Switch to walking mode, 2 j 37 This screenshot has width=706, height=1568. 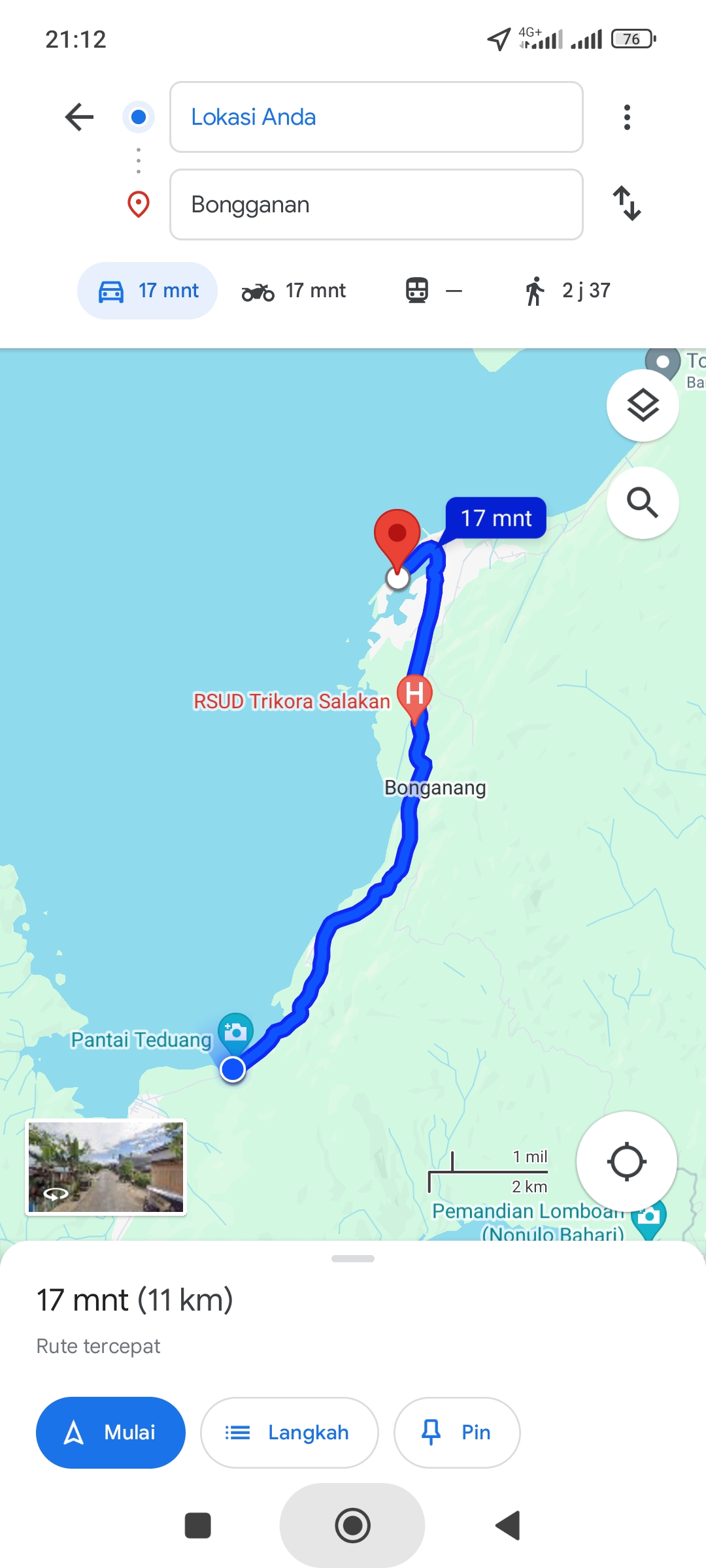(567, 291)
